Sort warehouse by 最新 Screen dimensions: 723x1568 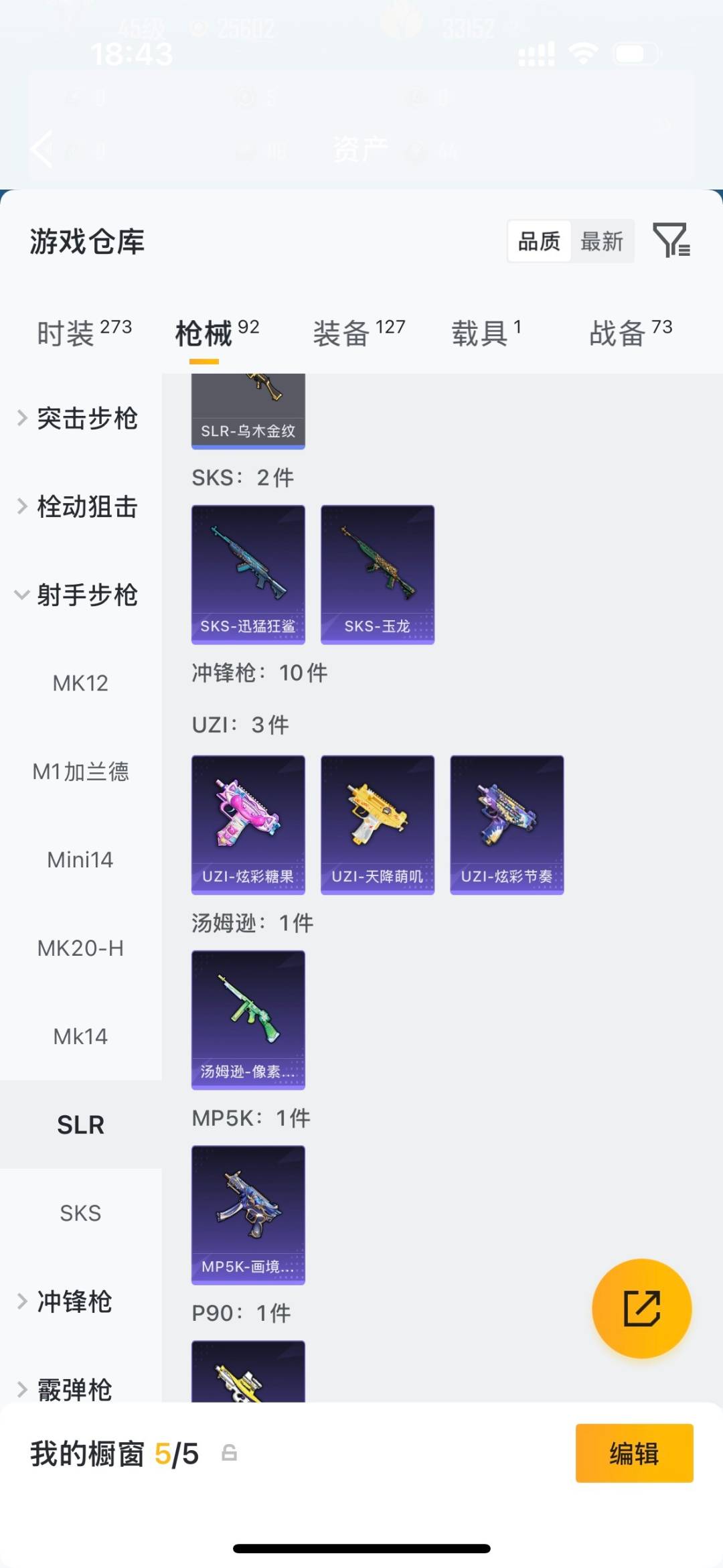click(601, 241)
